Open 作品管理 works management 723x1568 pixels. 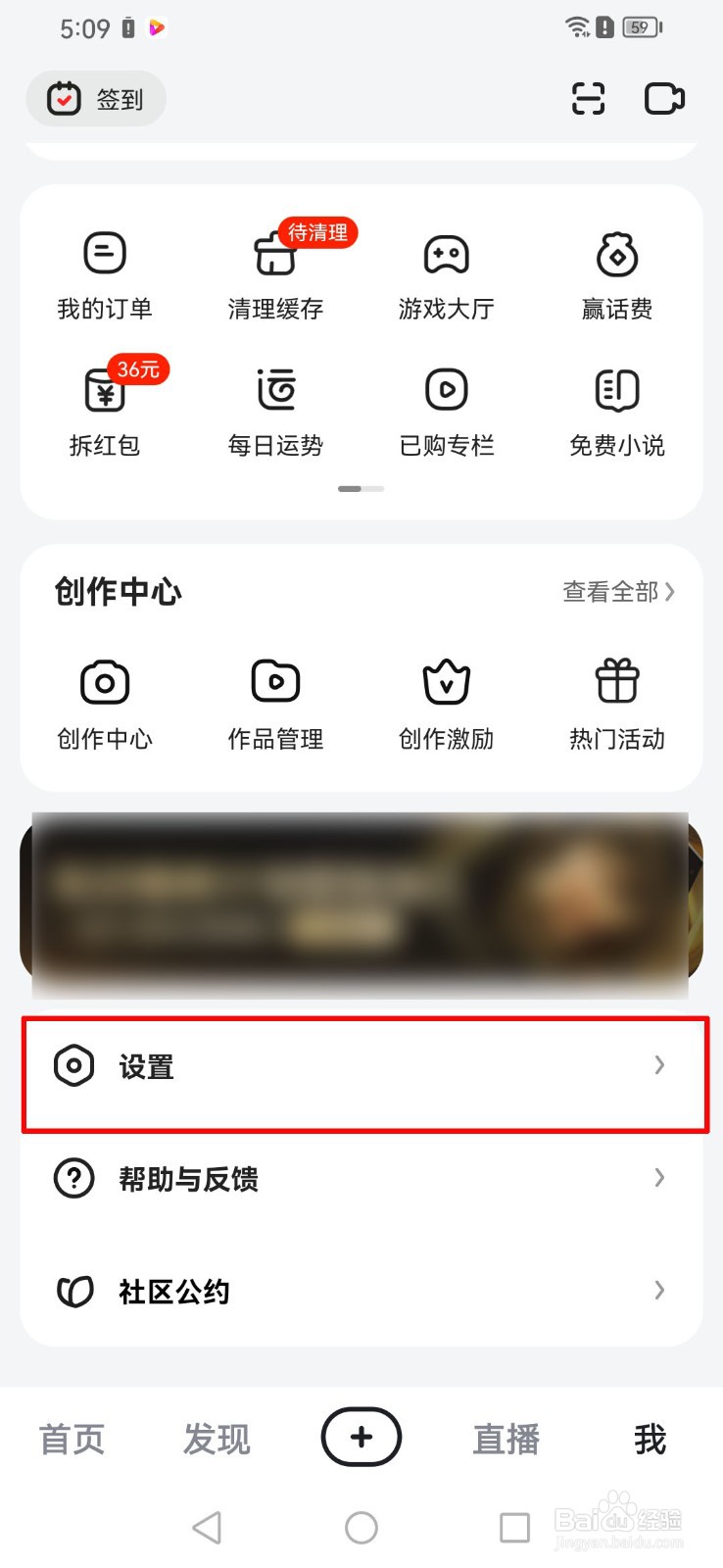coord(274,704)
